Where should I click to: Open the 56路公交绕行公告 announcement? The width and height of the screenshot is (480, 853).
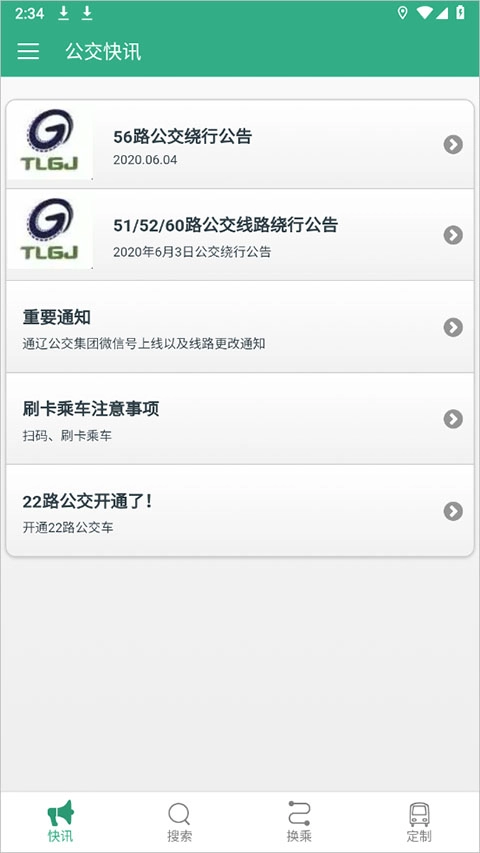tap(240, 144)
